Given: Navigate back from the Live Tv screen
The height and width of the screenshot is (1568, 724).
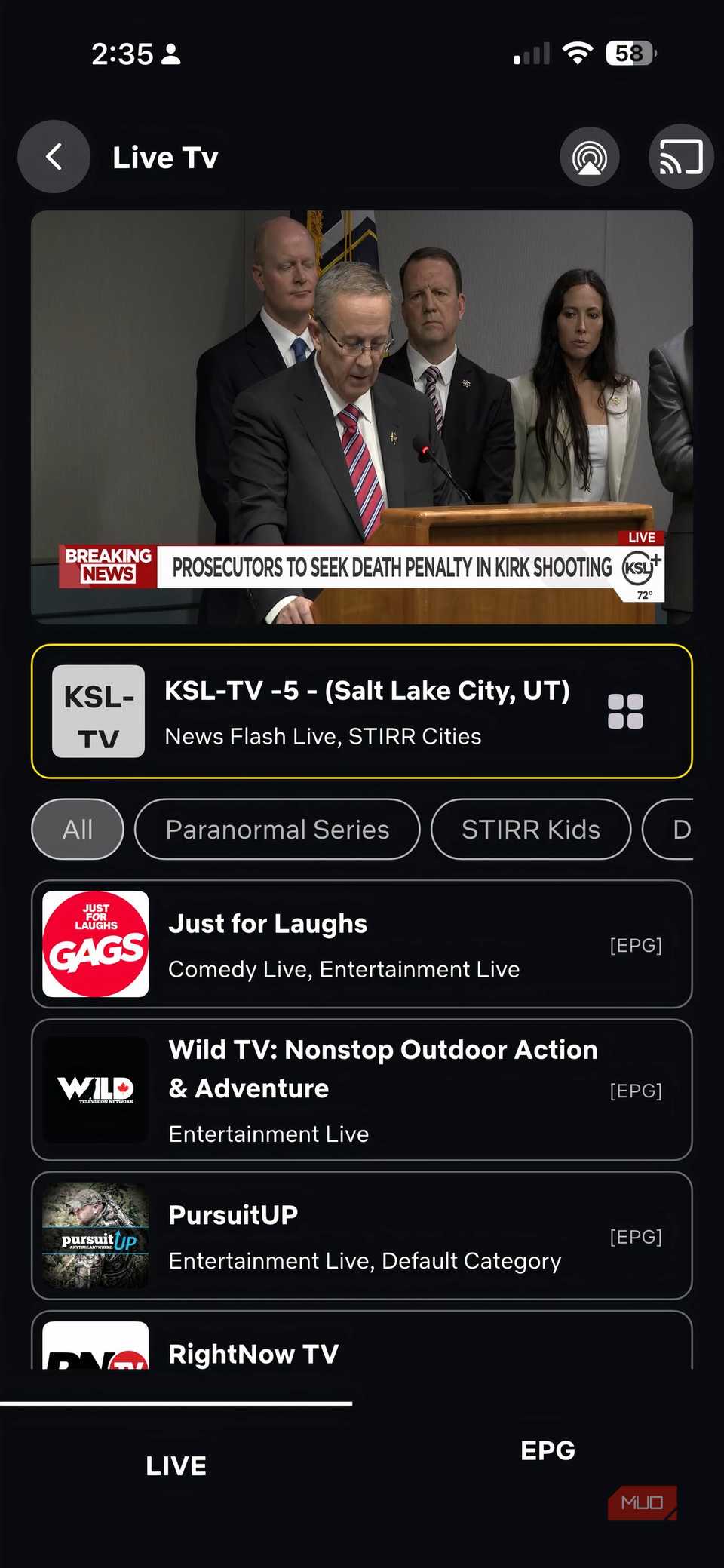Looking at the screenshot, I should [x=54, y=156].
